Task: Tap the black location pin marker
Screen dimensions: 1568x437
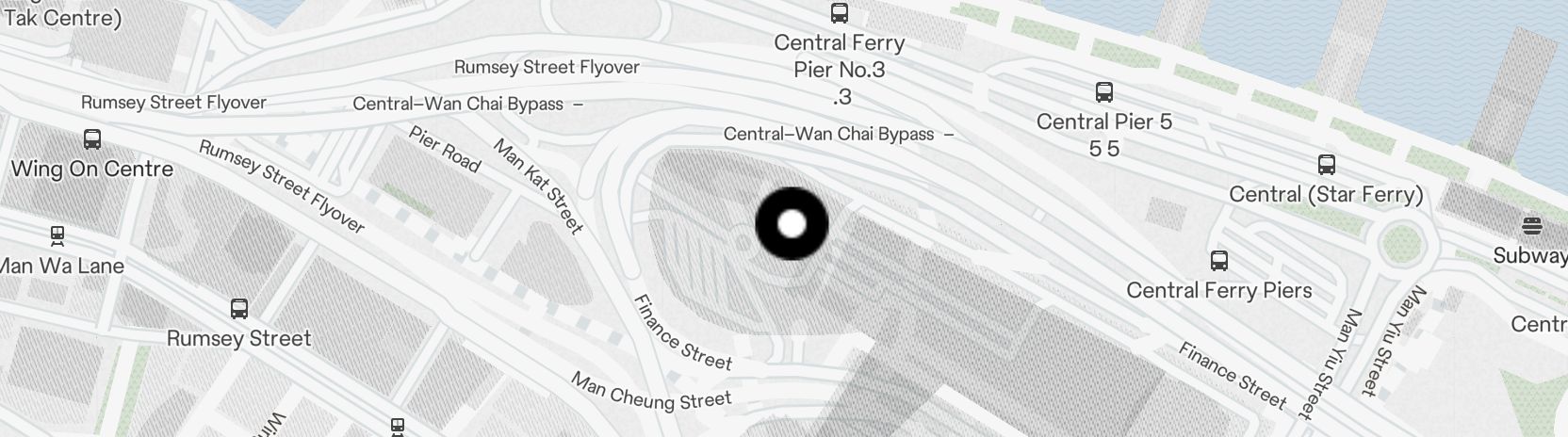Action: click(792, 223)
